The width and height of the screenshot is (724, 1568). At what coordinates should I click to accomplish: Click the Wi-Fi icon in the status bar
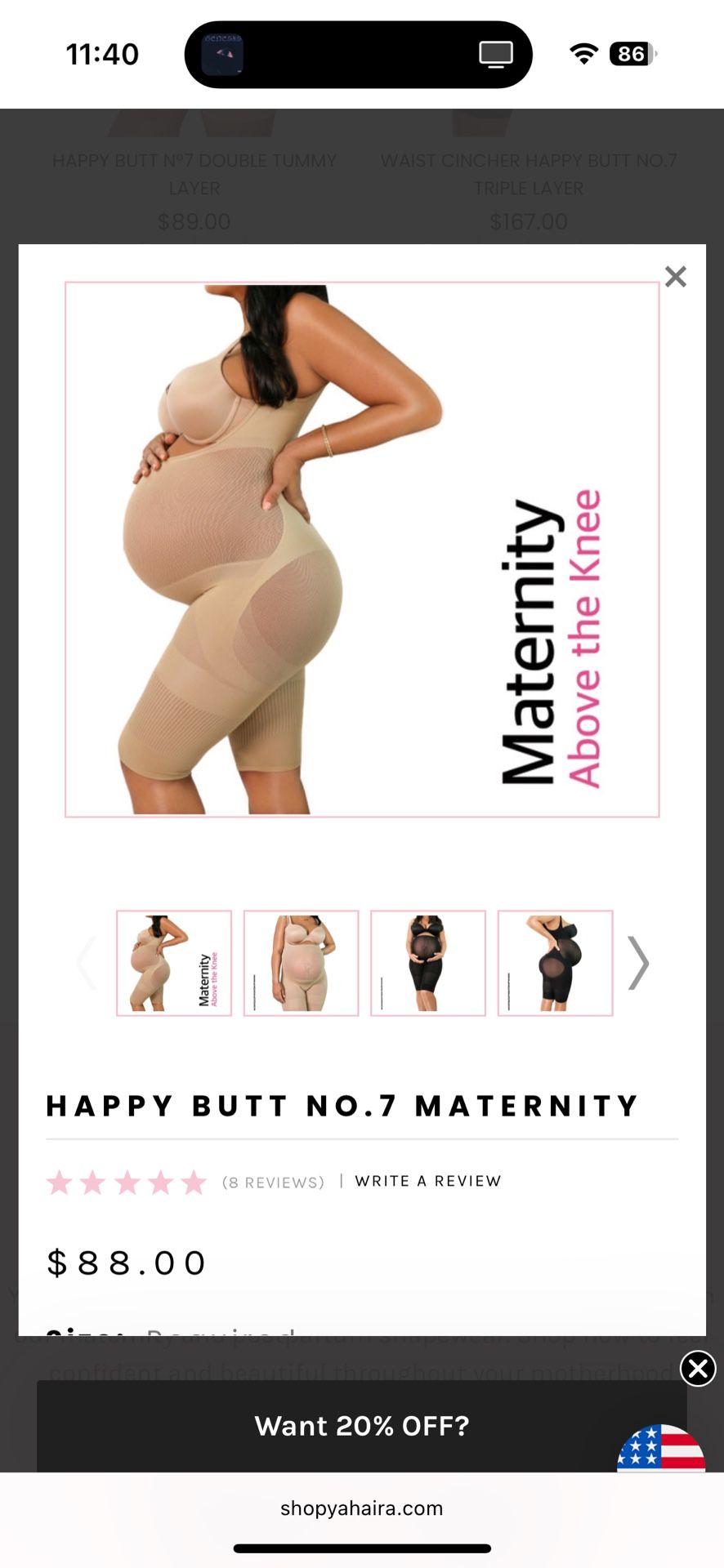click(x=583, y=54)
